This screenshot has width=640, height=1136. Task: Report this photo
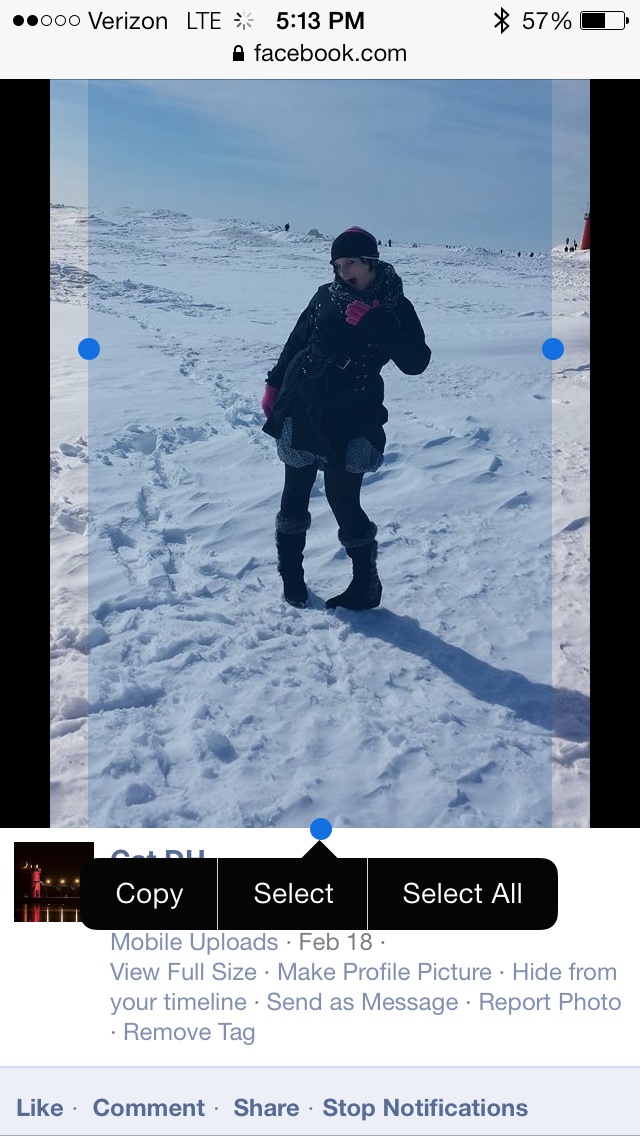tap(549, 1002)
